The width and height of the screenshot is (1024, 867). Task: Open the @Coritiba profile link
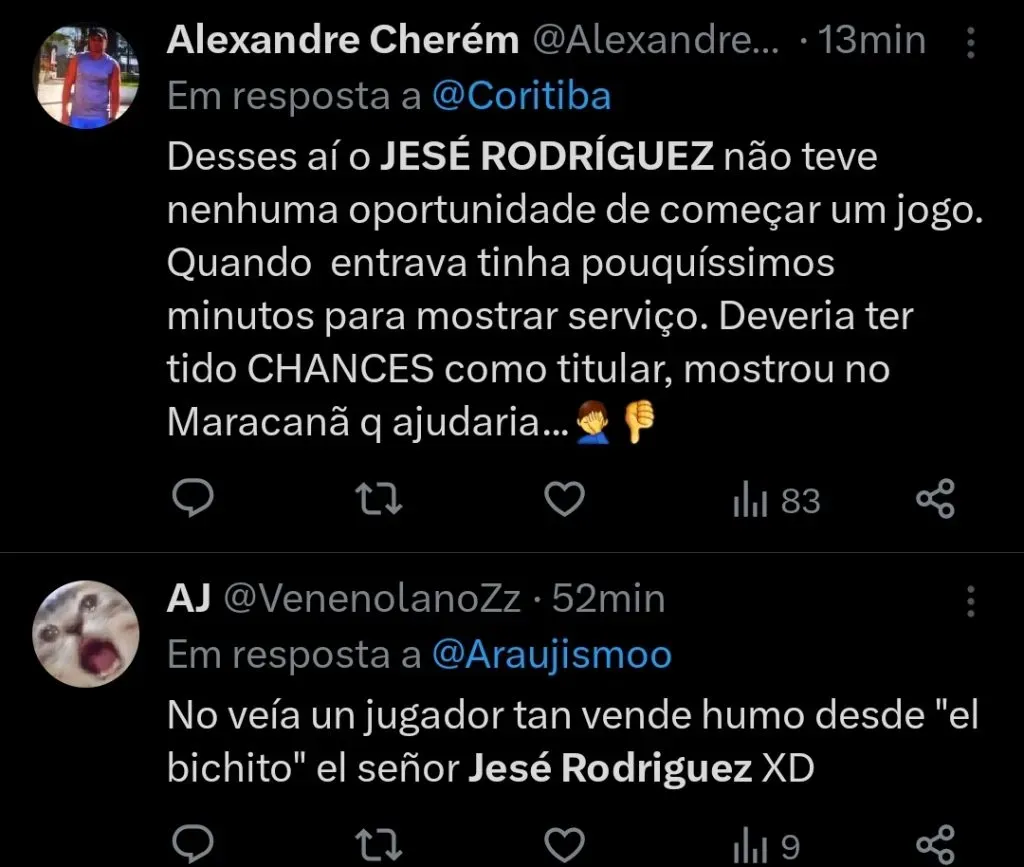(521, 96)
